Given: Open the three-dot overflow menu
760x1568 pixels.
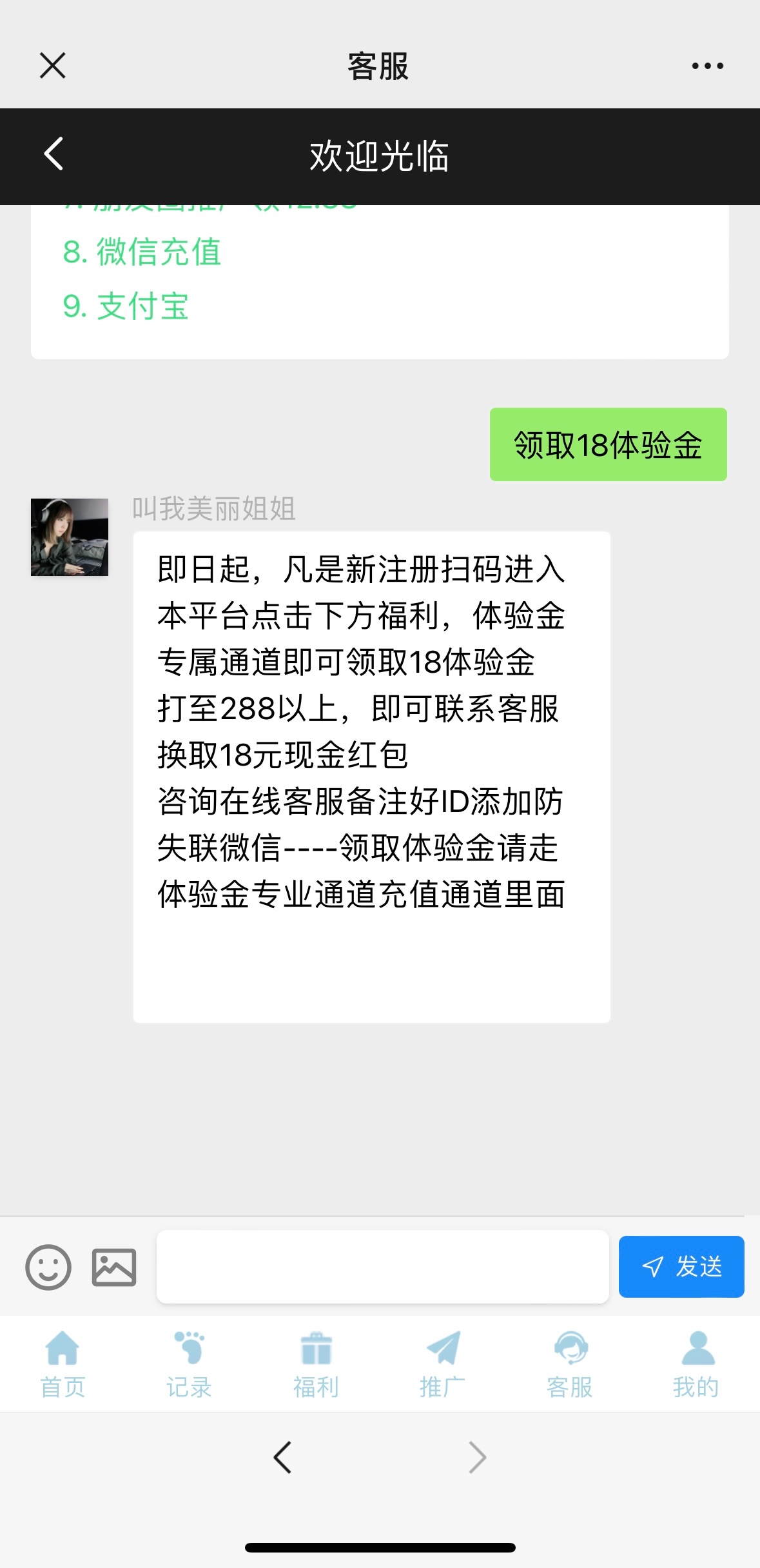Looking at the screenshot, I should click(707, 66).
